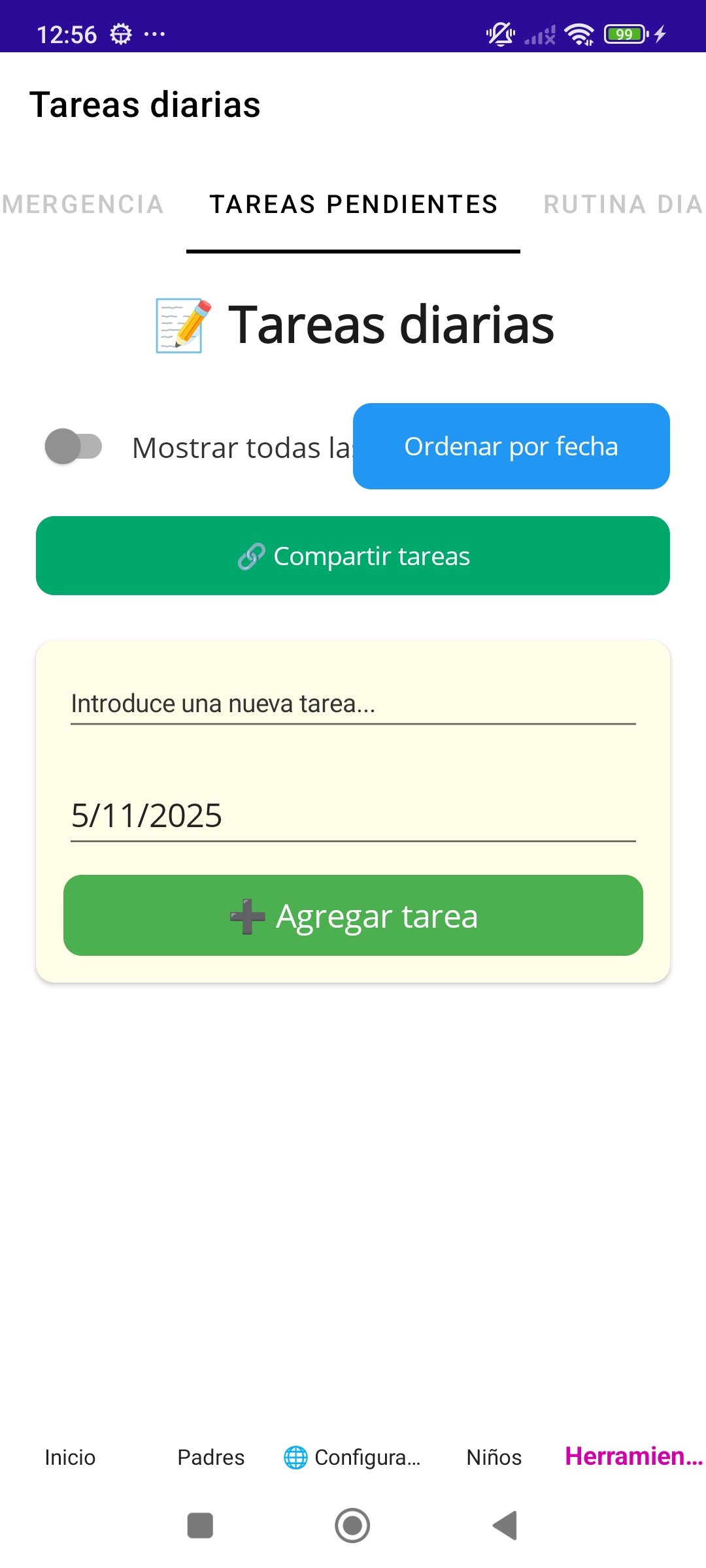The image size is (706, 1568).
Task: Select the Herramientas tab
Action: pyautogui.click(x=633, y=1457)
